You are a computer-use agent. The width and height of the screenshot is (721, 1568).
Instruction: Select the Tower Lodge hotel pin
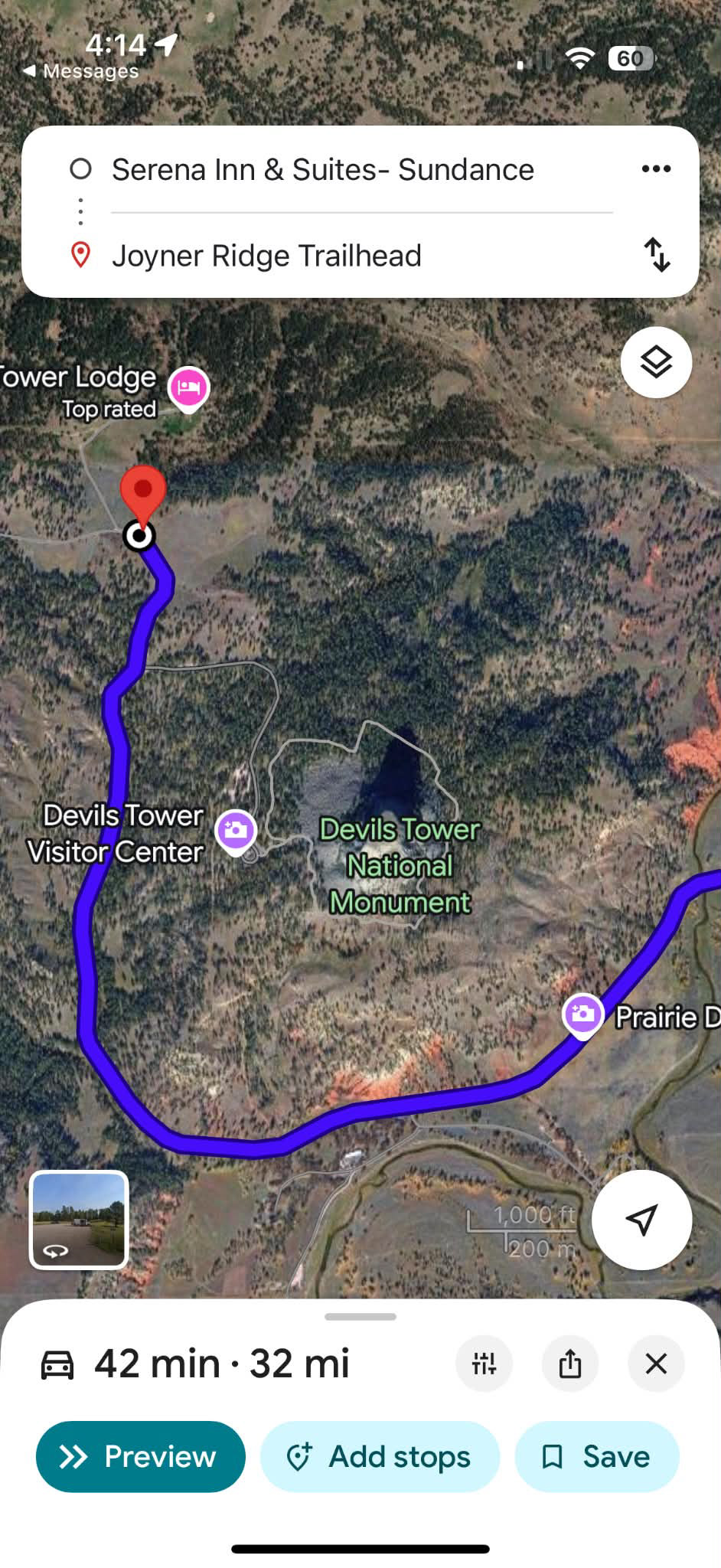tap(188, 388)
